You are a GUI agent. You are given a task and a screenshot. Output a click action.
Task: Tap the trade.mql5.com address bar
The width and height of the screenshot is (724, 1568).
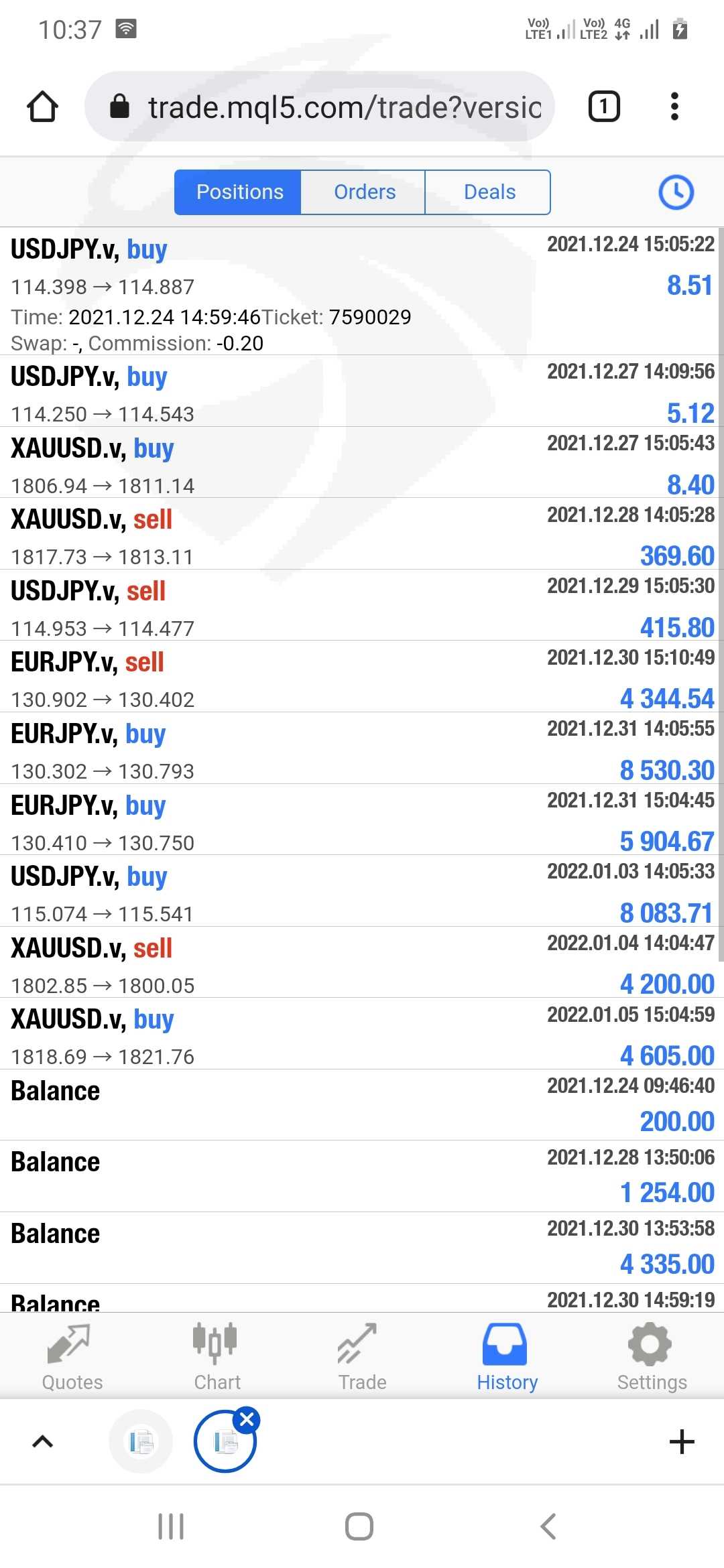[x=320, y=107]
